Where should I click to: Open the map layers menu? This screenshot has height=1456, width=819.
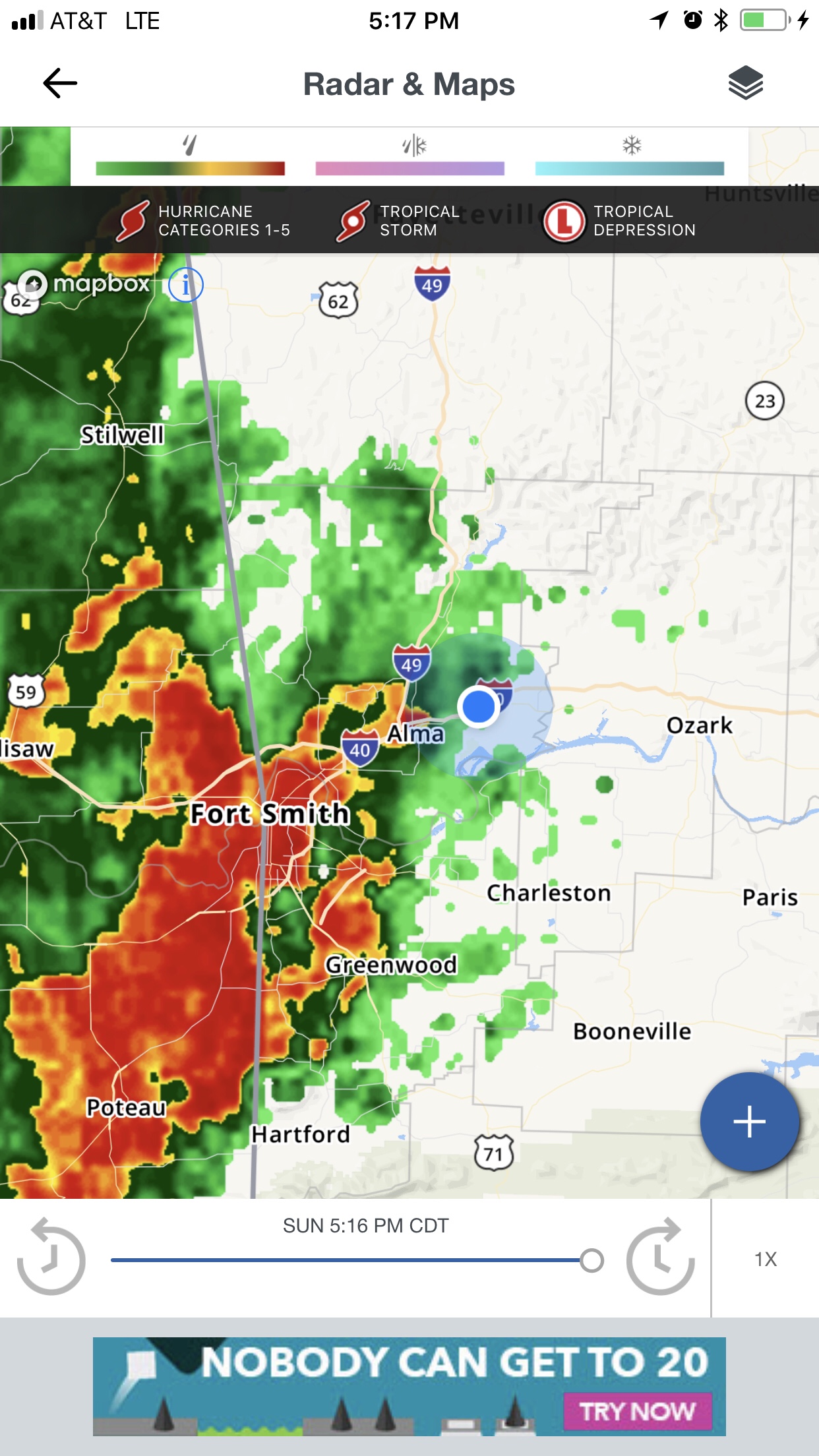coord(745,84)
